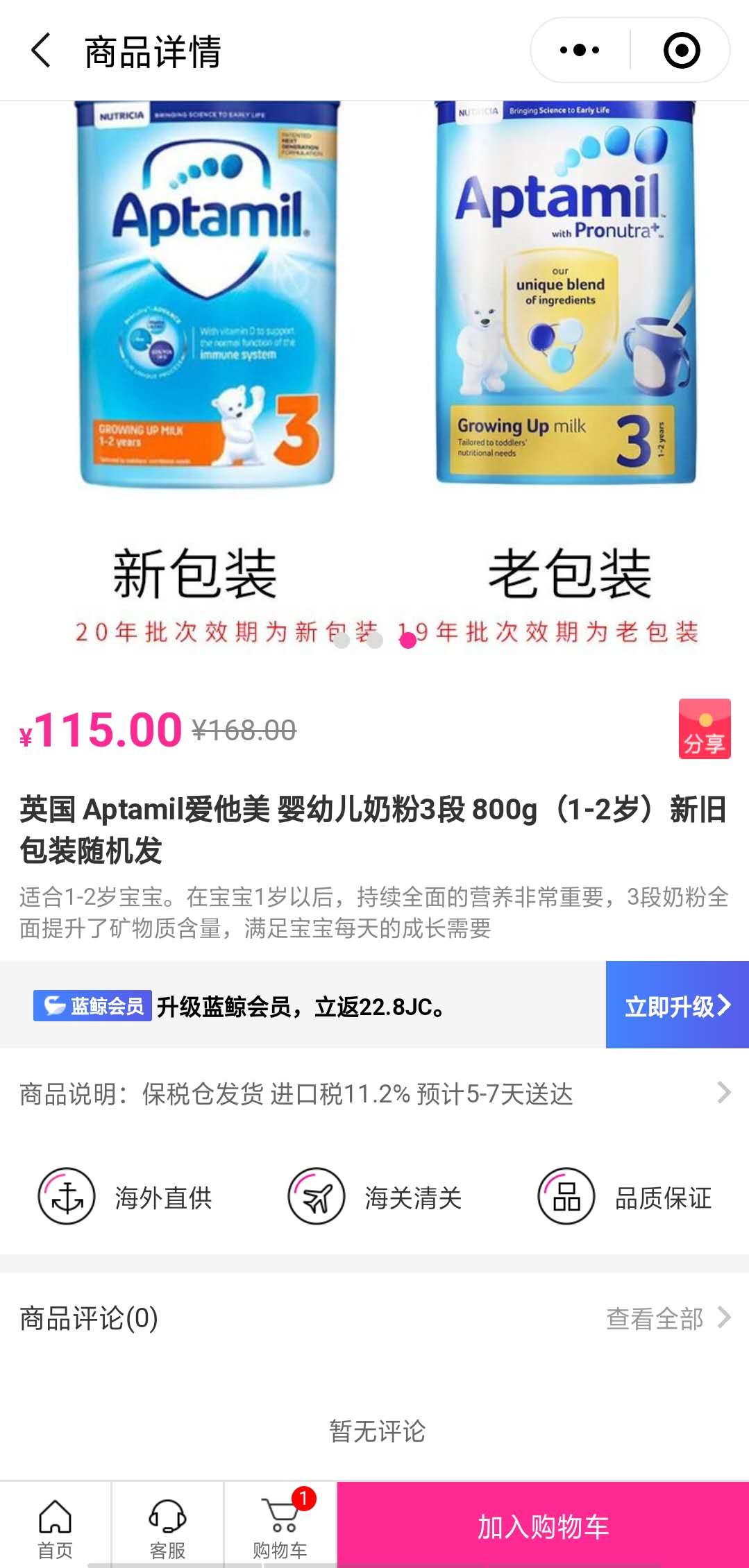
Task: Tap 立即升级 to upgrade membership
Action: (674, 1003)
